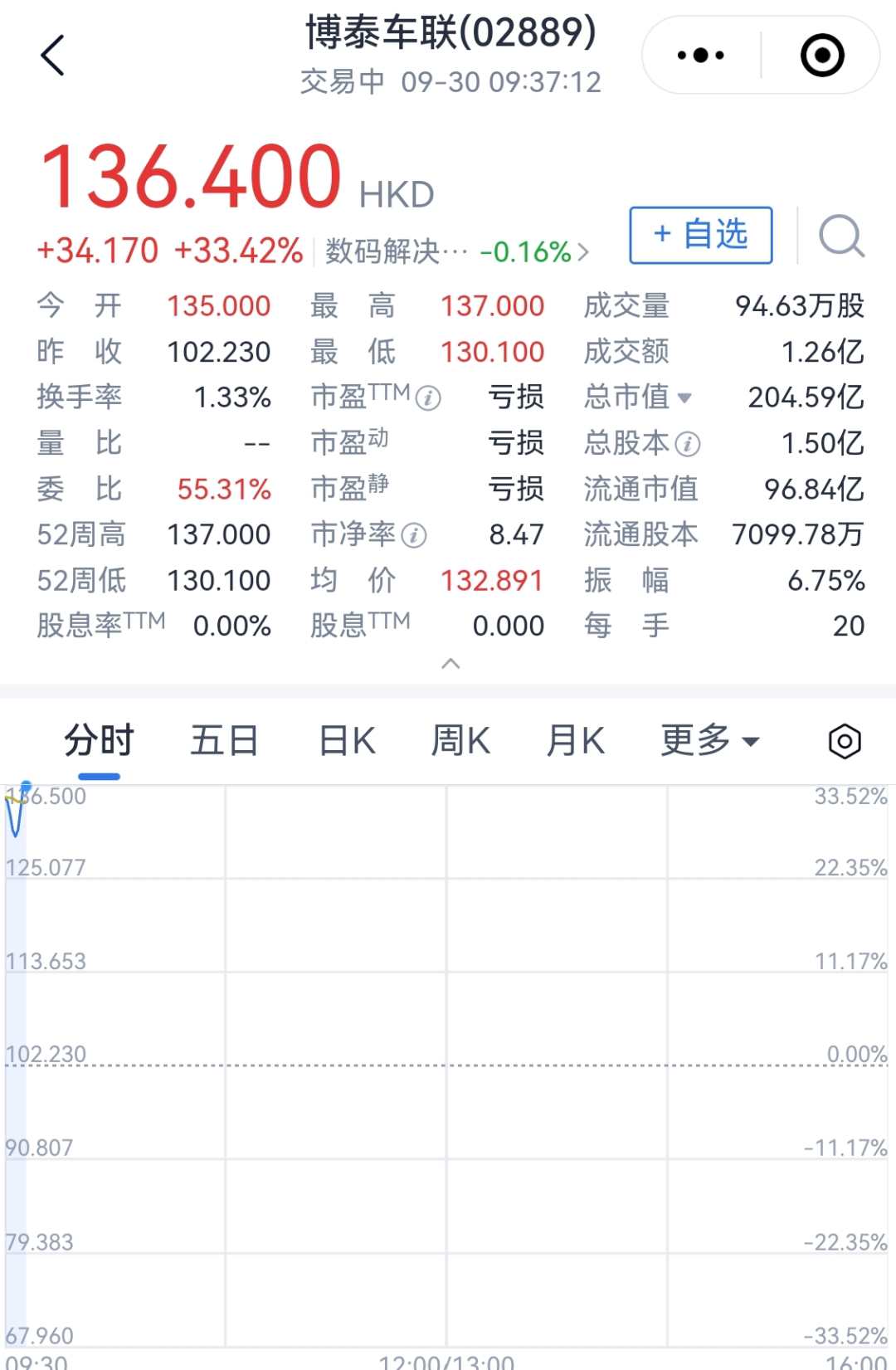Show info for 市净率
The height and width of the screenshot is (1370, 896).
point(414,536)
